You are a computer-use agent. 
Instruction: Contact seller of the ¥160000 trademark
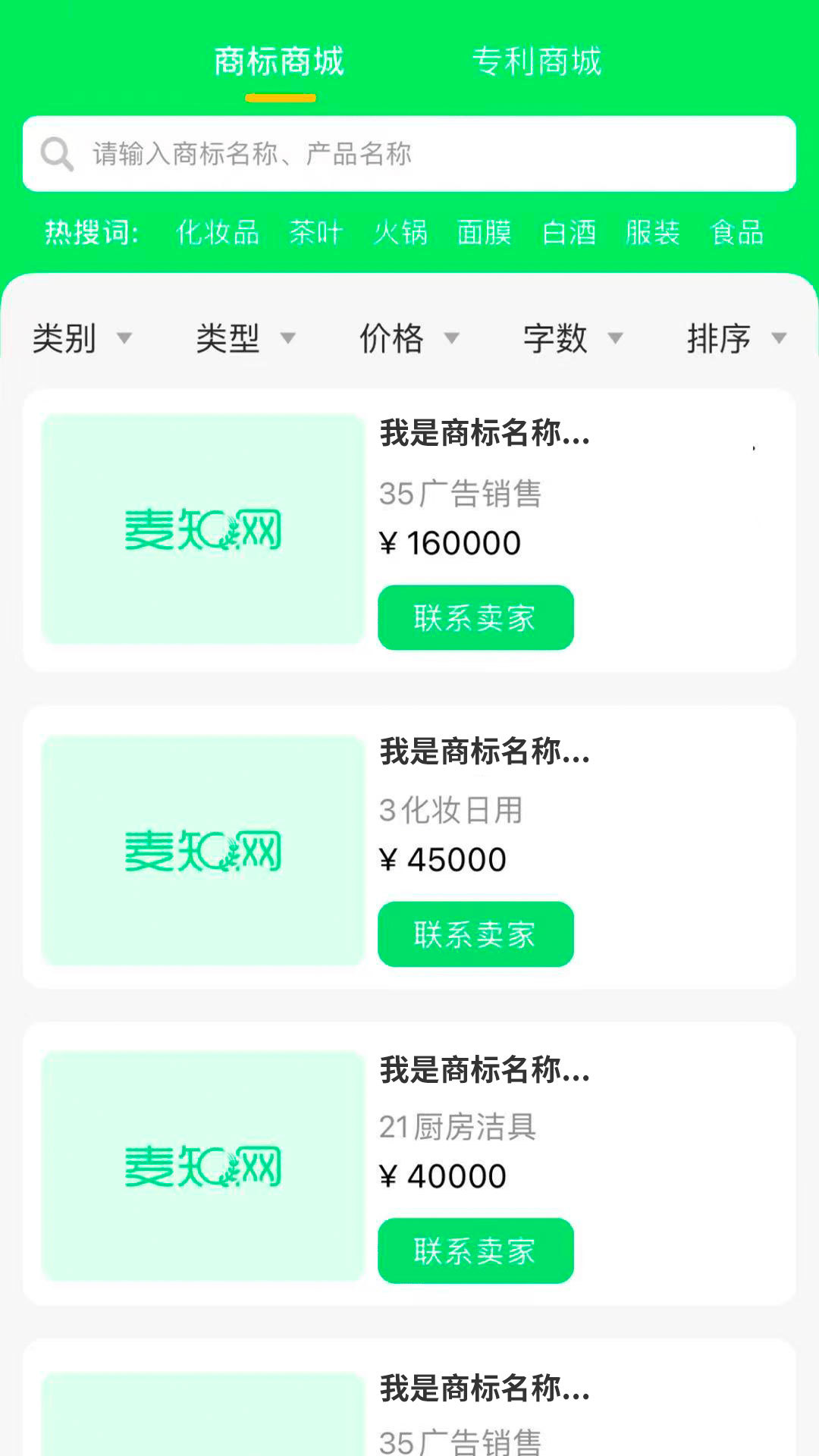point(475,617)
